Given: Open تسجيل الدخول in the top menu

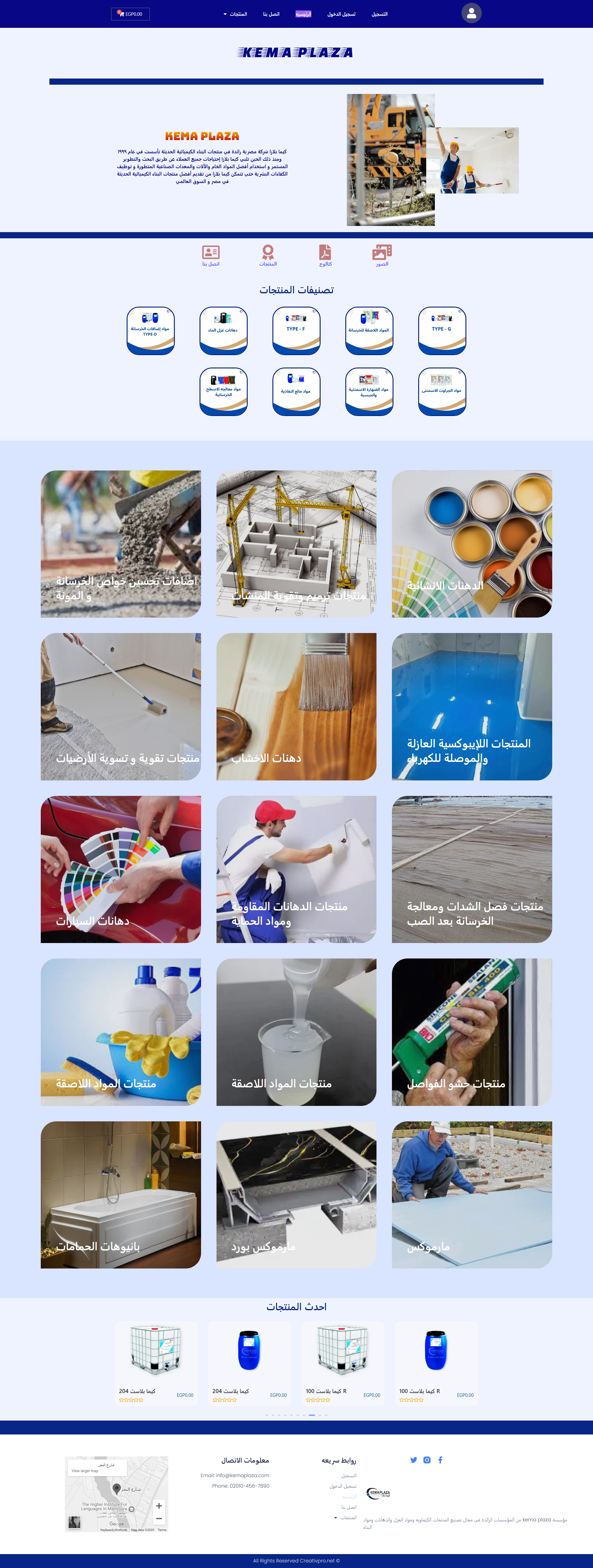Looking at the screenshot, I should 341,14.
